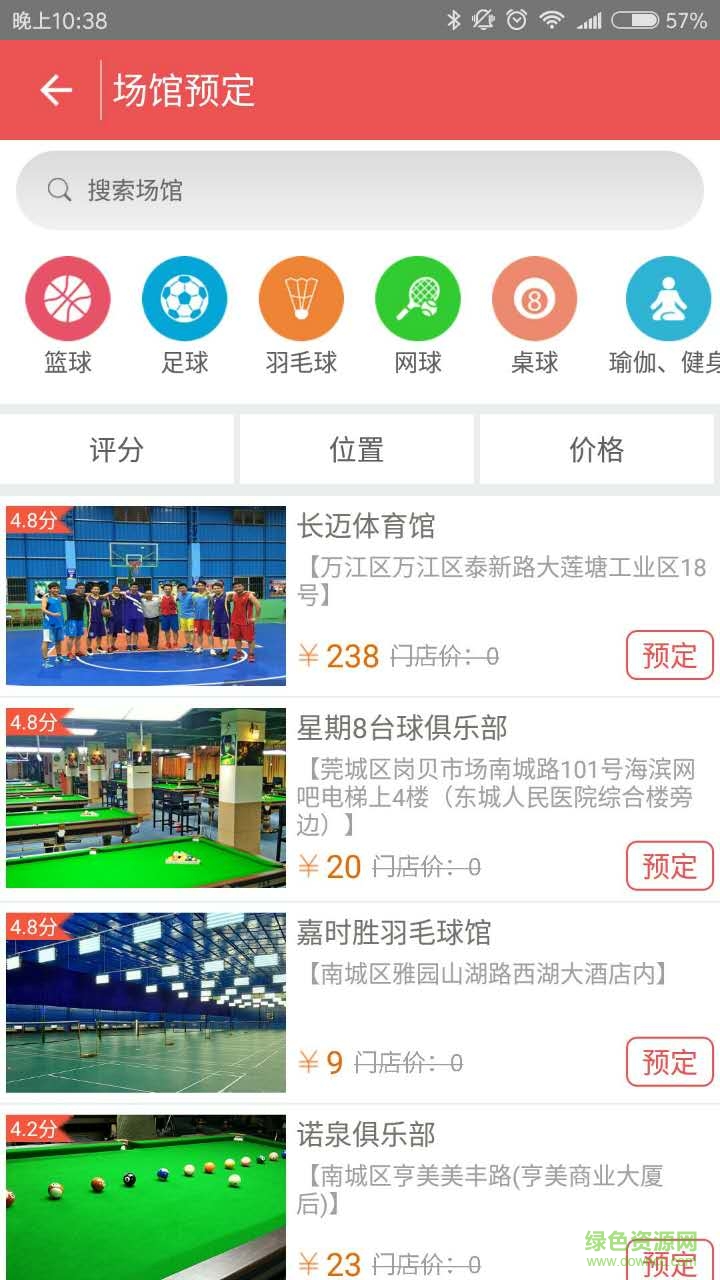Open the 桌球 billiards category
This screenshot has height=1280, width=720.
tap(535, 297)
